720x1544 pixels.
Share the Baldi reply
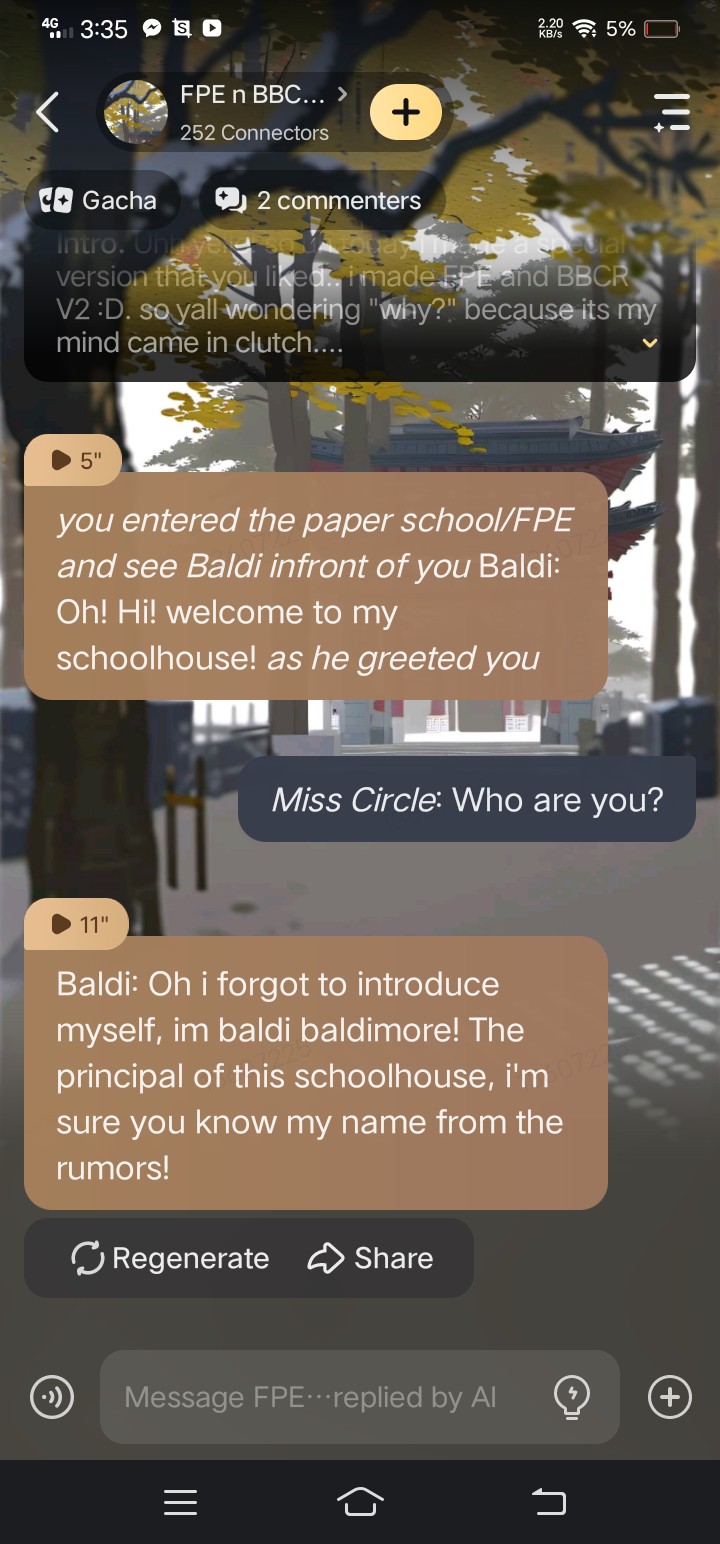(370, 1258)
